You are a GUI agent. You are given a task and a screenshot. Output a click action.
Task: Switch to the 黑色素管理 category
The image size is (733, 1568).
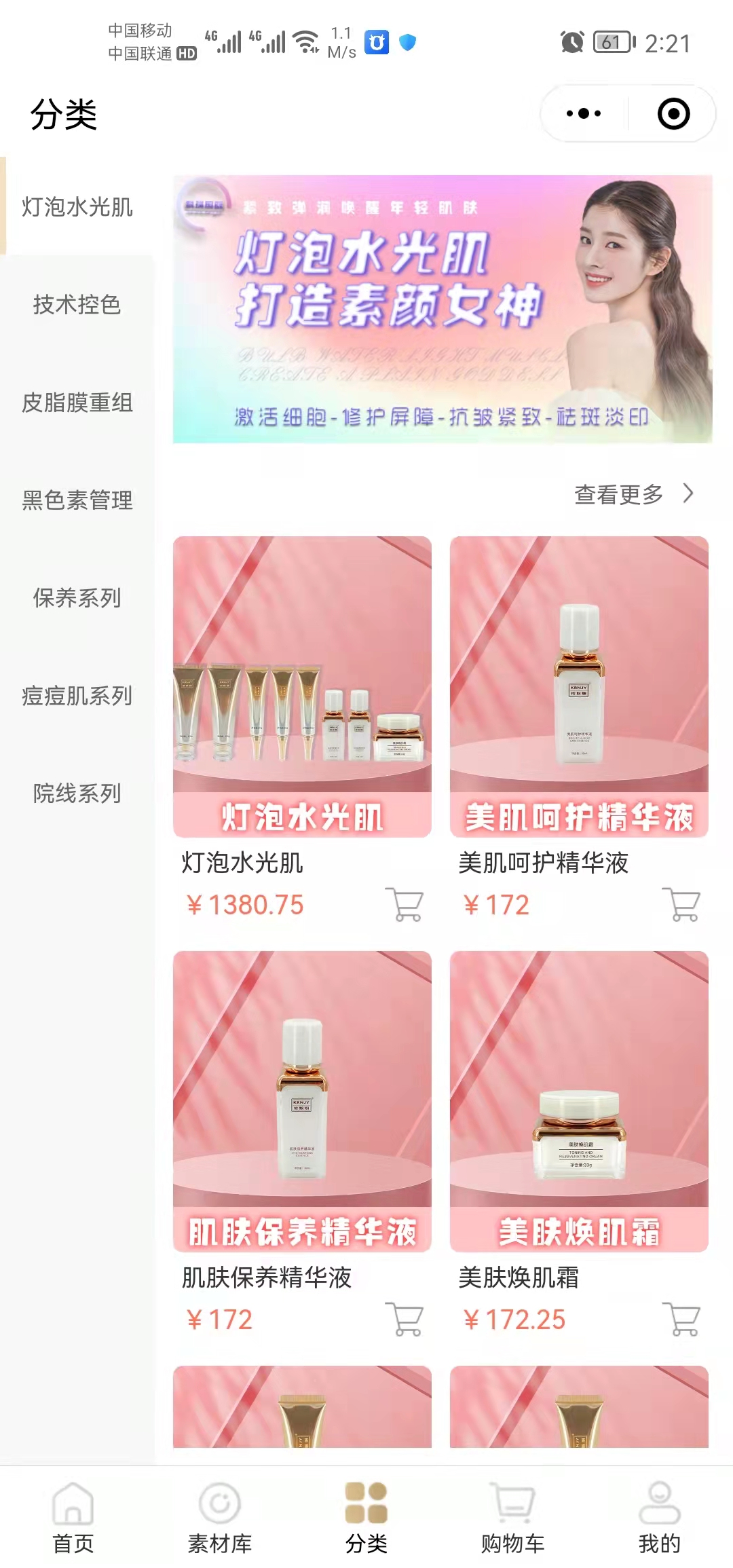point(77,500)
